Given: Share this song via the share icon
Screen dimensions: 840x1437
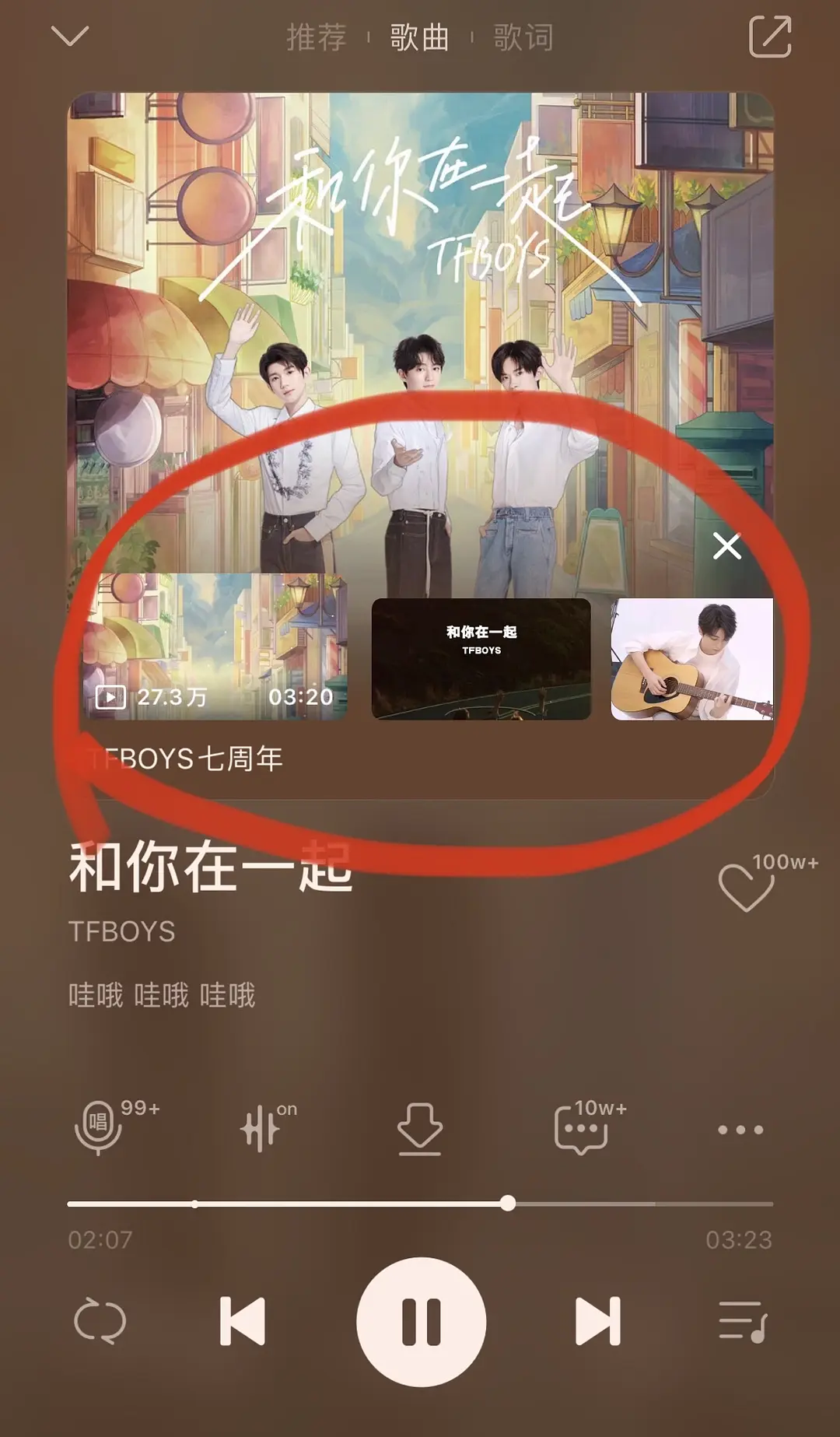Looking at the screenshot, I should click(x=770, y=37).
